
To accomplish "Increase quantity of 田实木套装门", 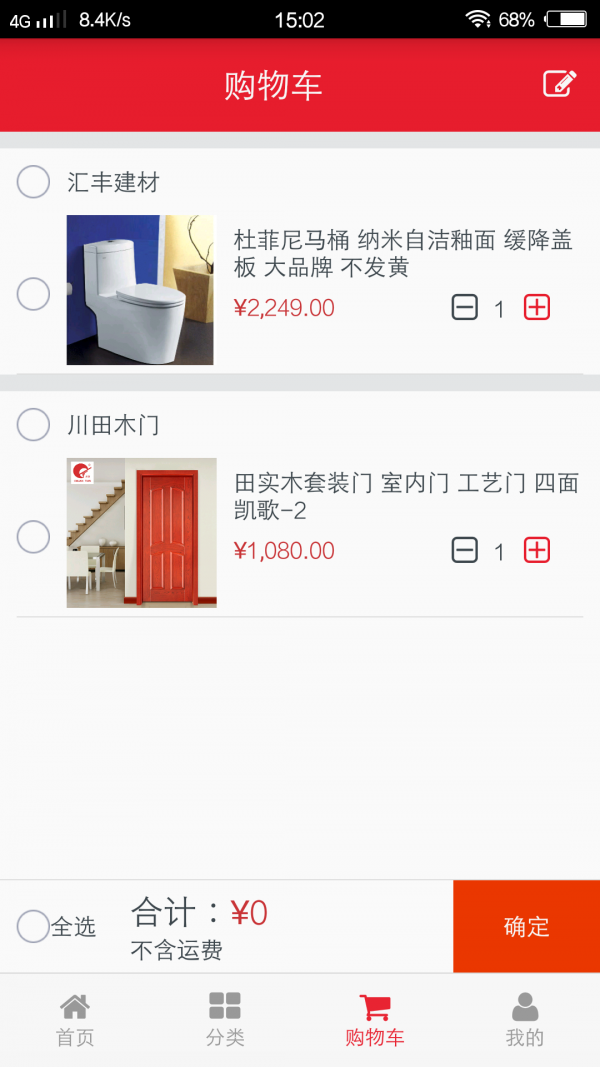I will pos(537,550).
